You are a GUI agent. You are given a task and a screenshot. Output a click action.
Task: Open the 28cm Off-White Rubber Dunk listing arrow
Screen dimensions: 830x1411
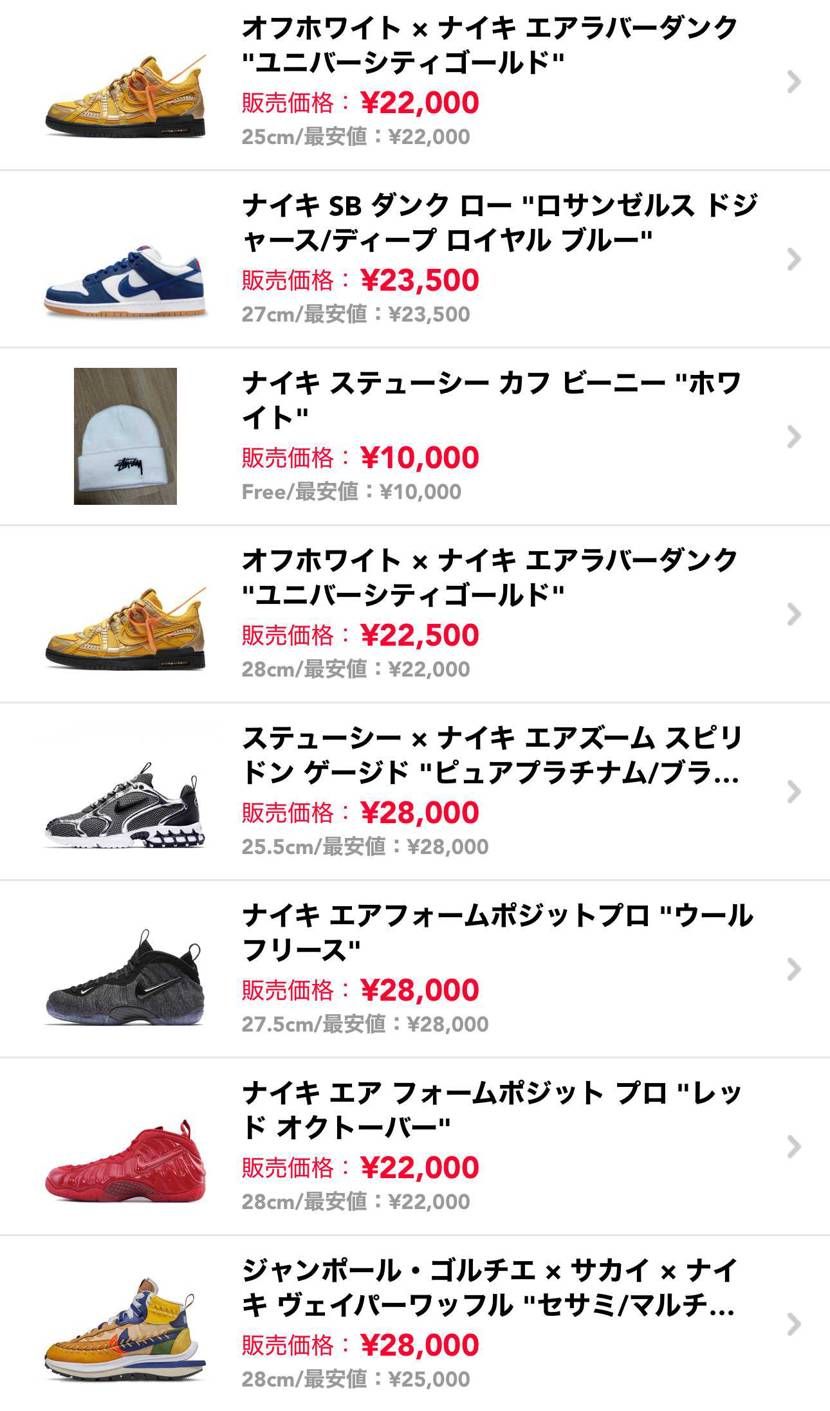click(x=793, y=613)
